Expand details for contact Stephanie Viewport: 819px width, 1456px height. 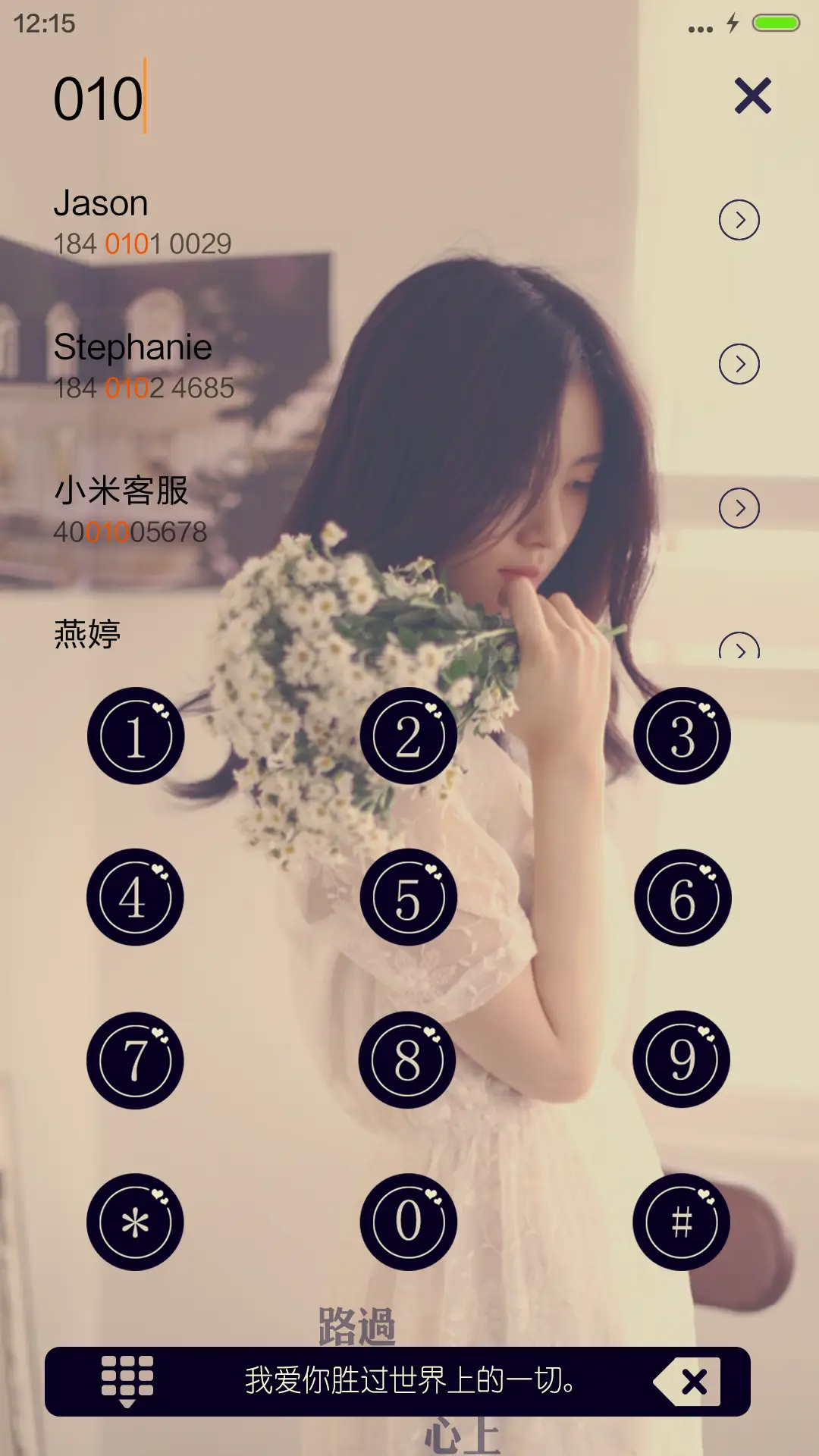(x=739, y=365)
